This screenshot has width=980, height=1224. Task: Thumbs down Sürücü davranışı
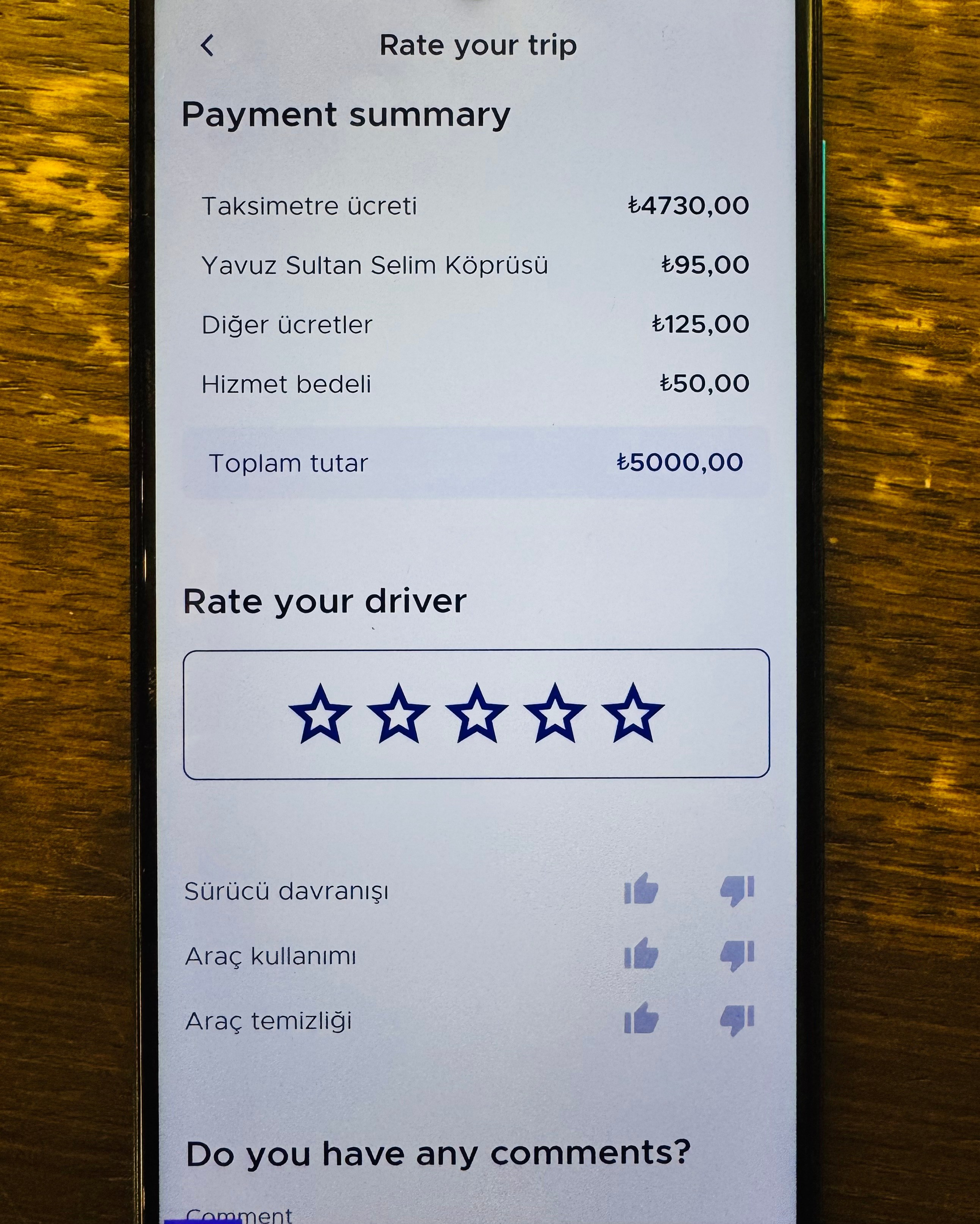tap(737, 890)
